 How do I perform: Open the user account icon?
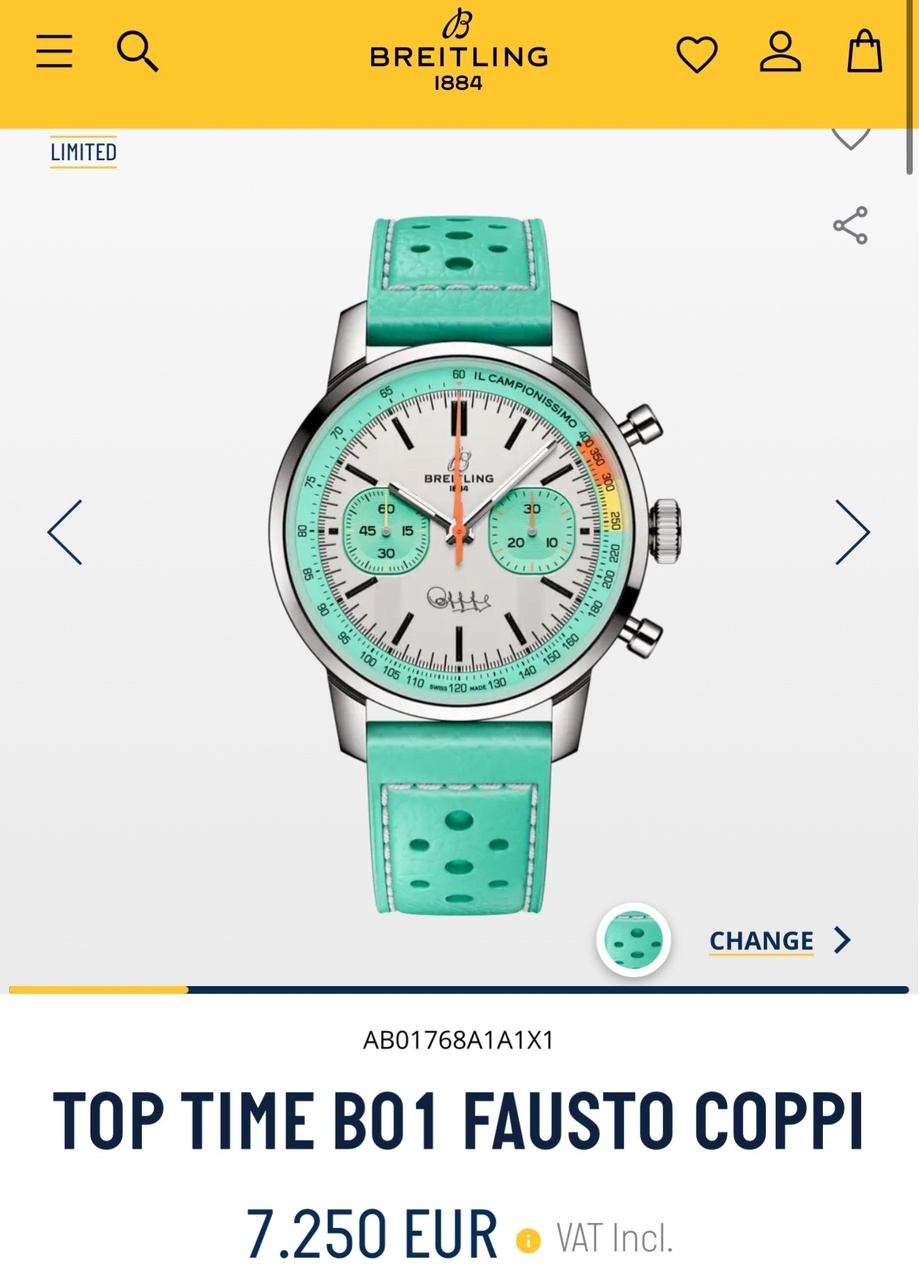780,52
